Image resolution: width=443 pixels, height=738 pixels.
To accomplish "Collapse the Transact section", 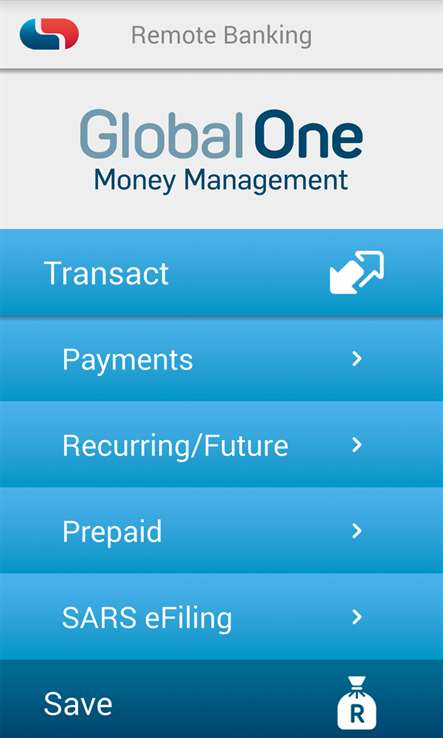I will pyautogui.click(x=221, y=273).
